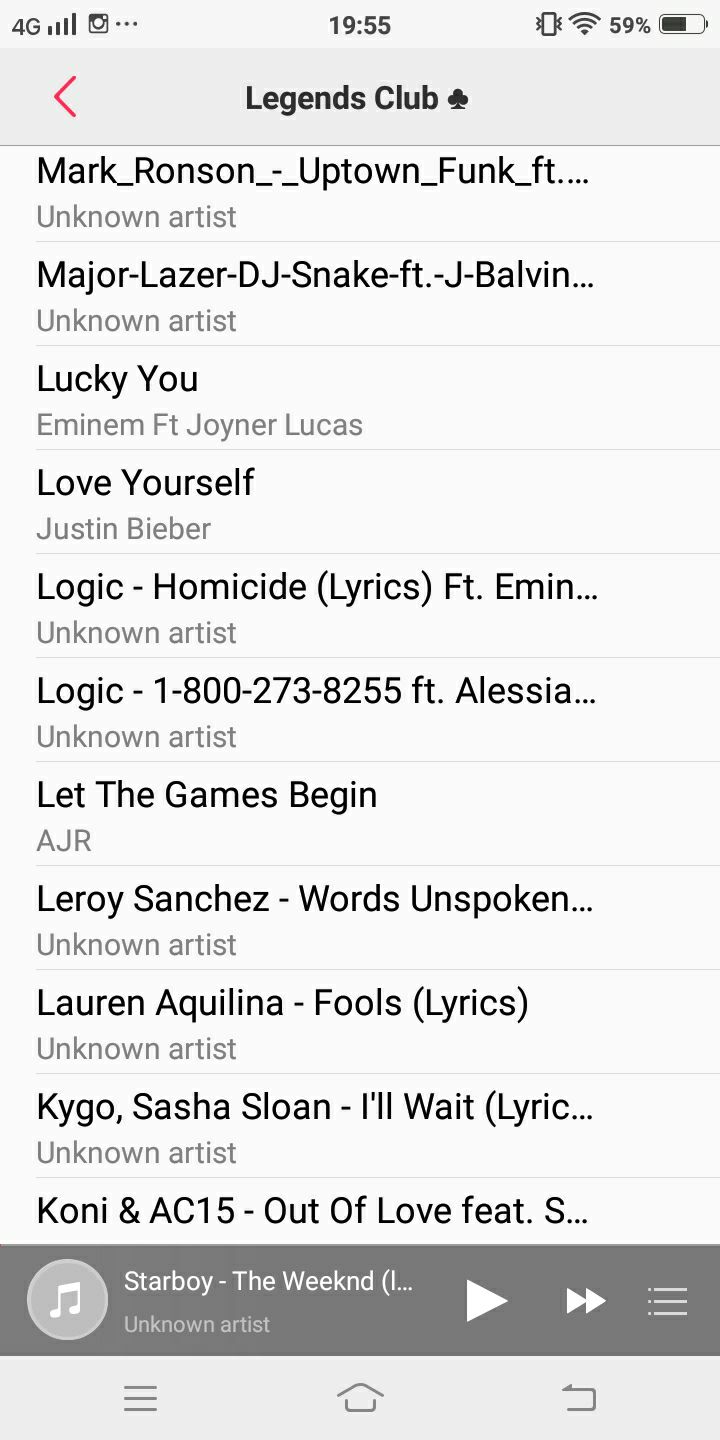This screenshot has width=720, height=1440.
Task: Resume playback of Starboy
Action: click(487, 1300)
